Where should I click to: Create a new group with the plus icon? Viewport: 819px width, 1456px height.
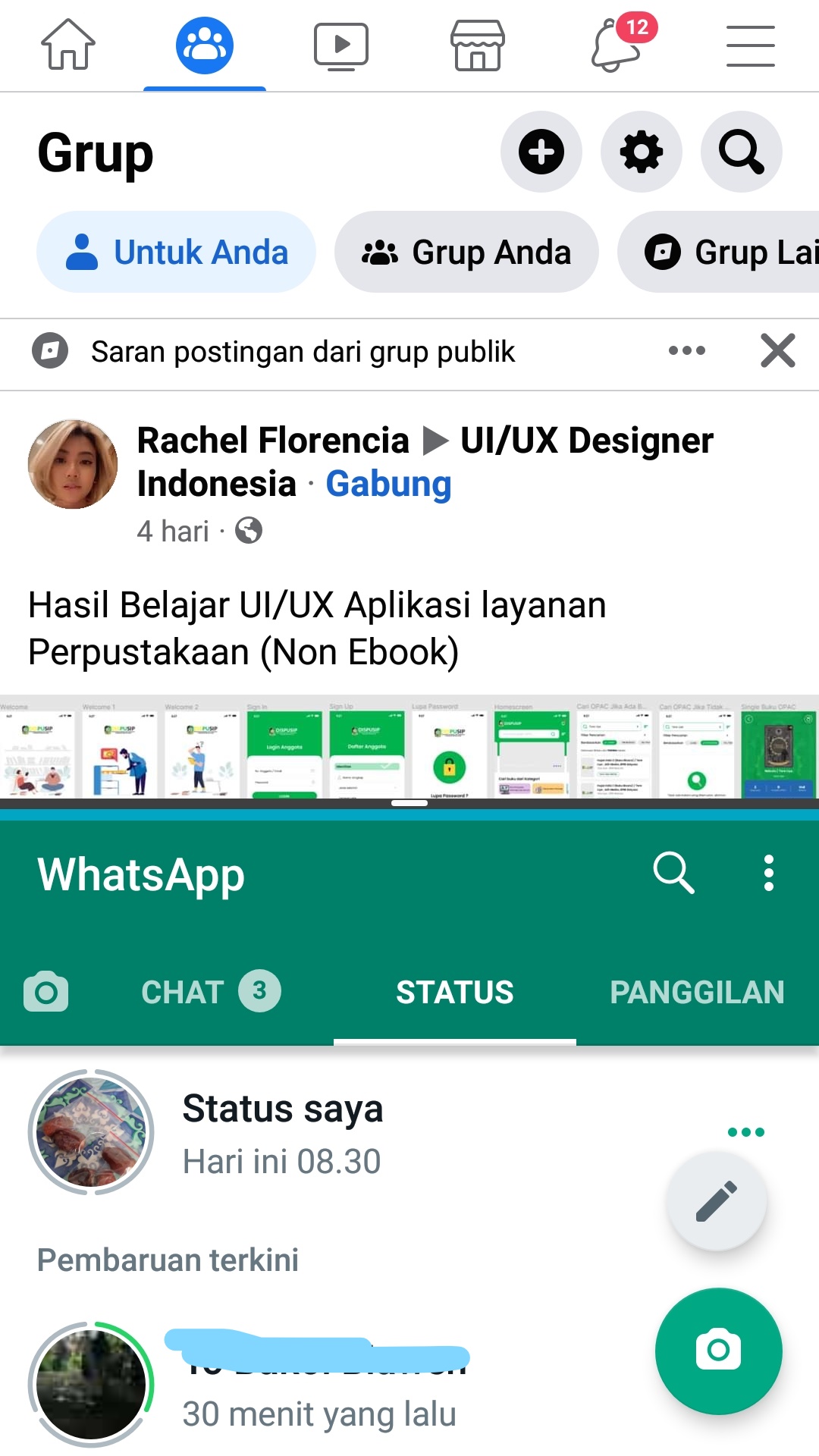pos(541,152)
